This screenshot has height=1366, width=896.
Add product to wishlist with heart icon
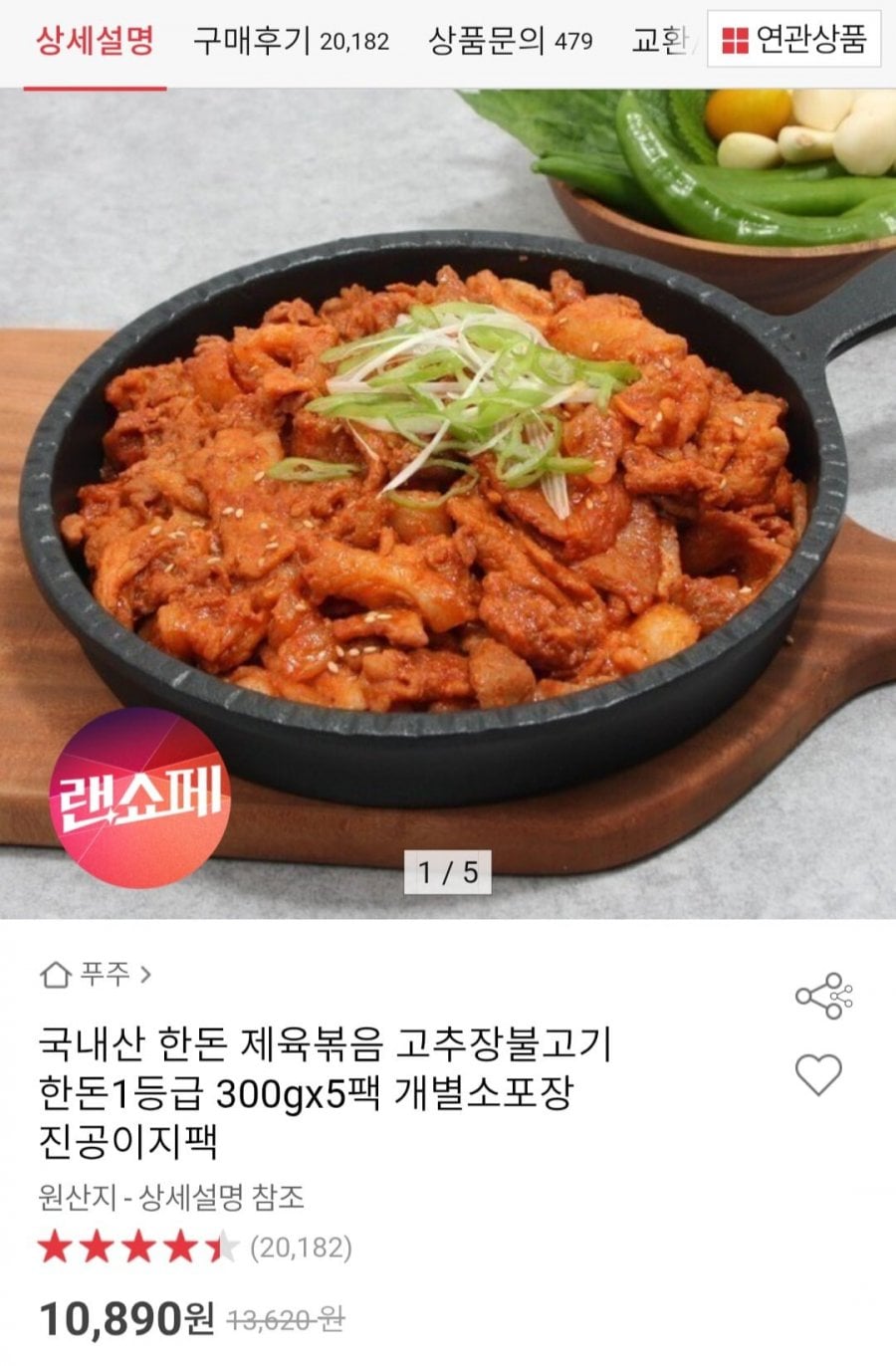[819, 1075]
